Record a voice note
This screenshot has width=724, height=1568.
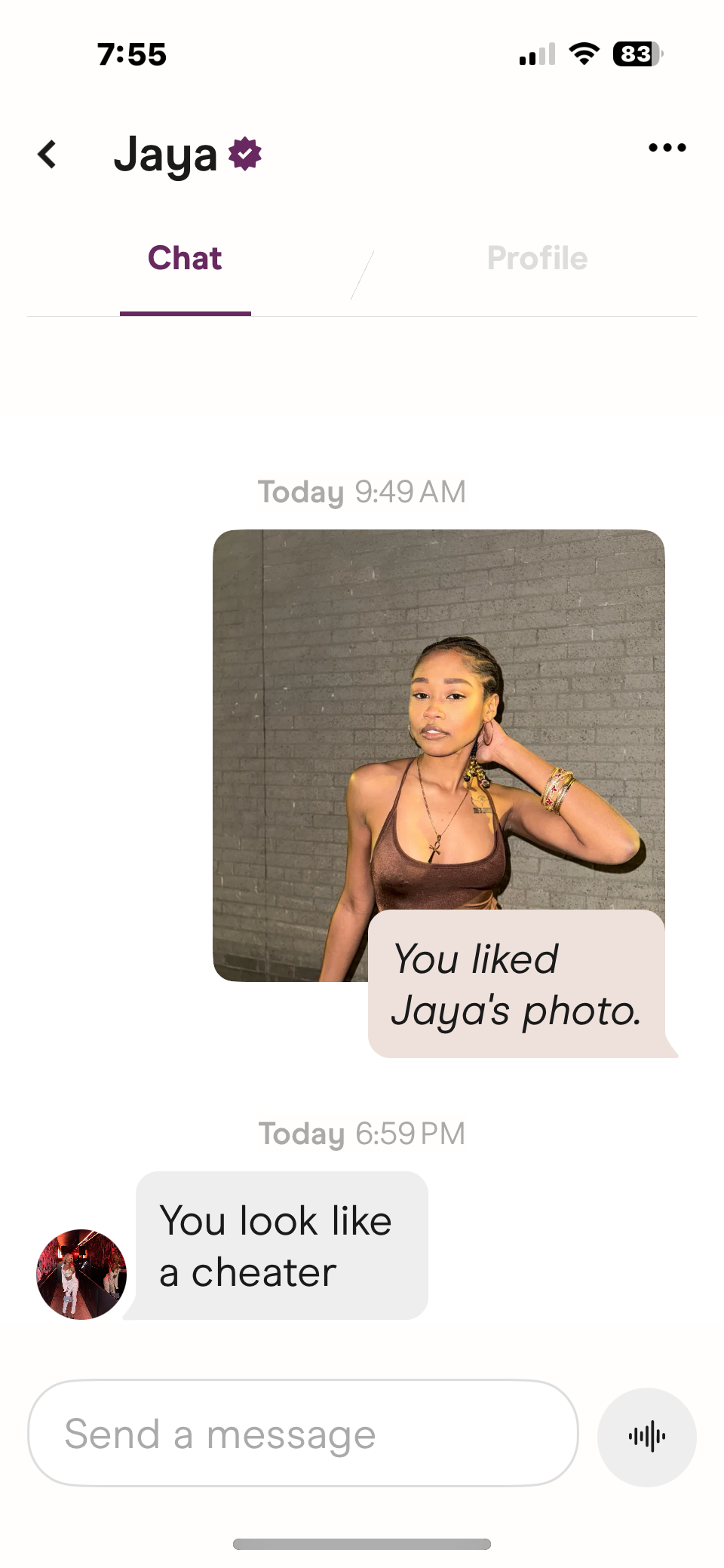point(646,1437)
